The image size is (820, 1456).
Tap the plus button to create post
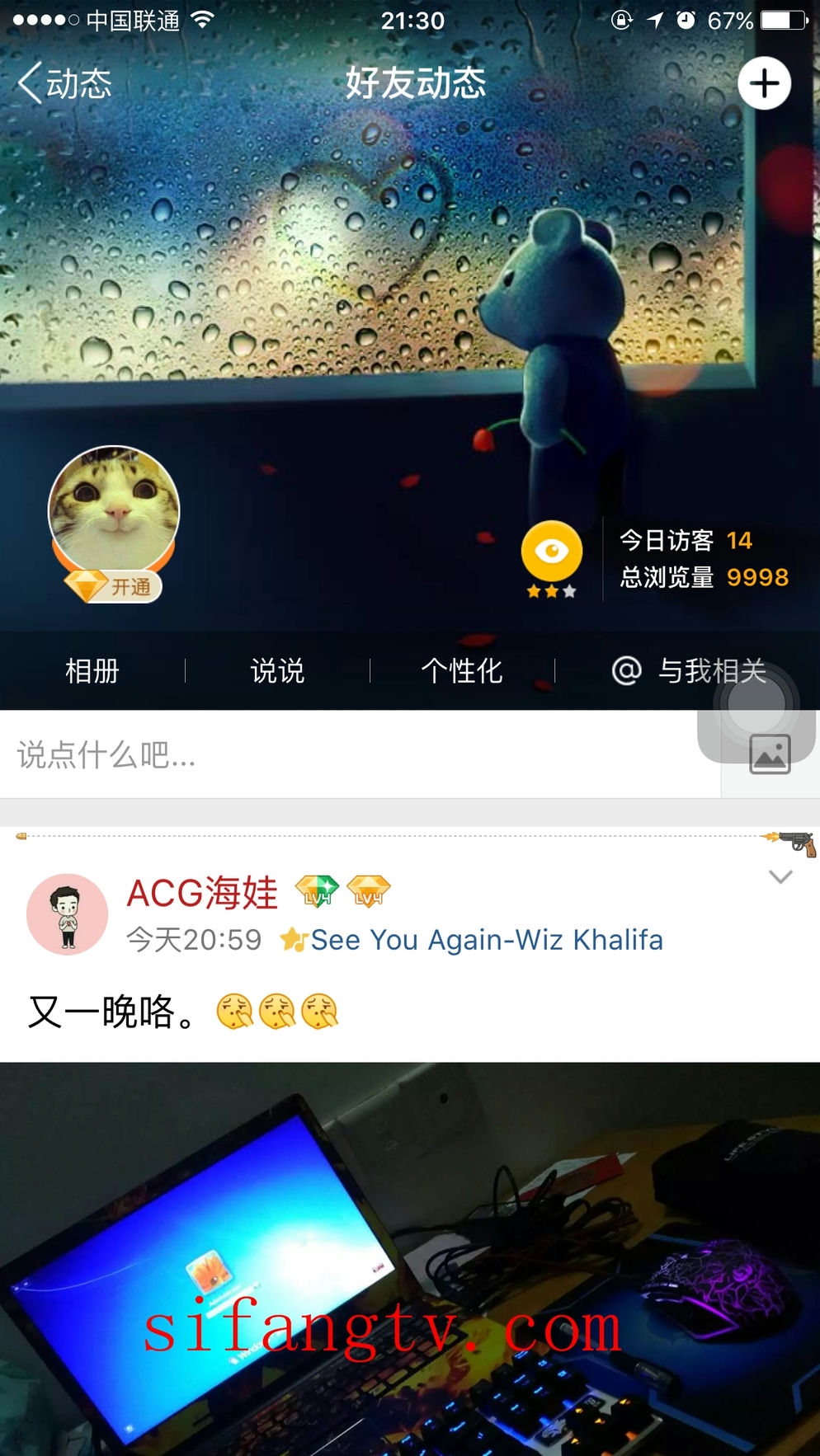tap(764, 83)
